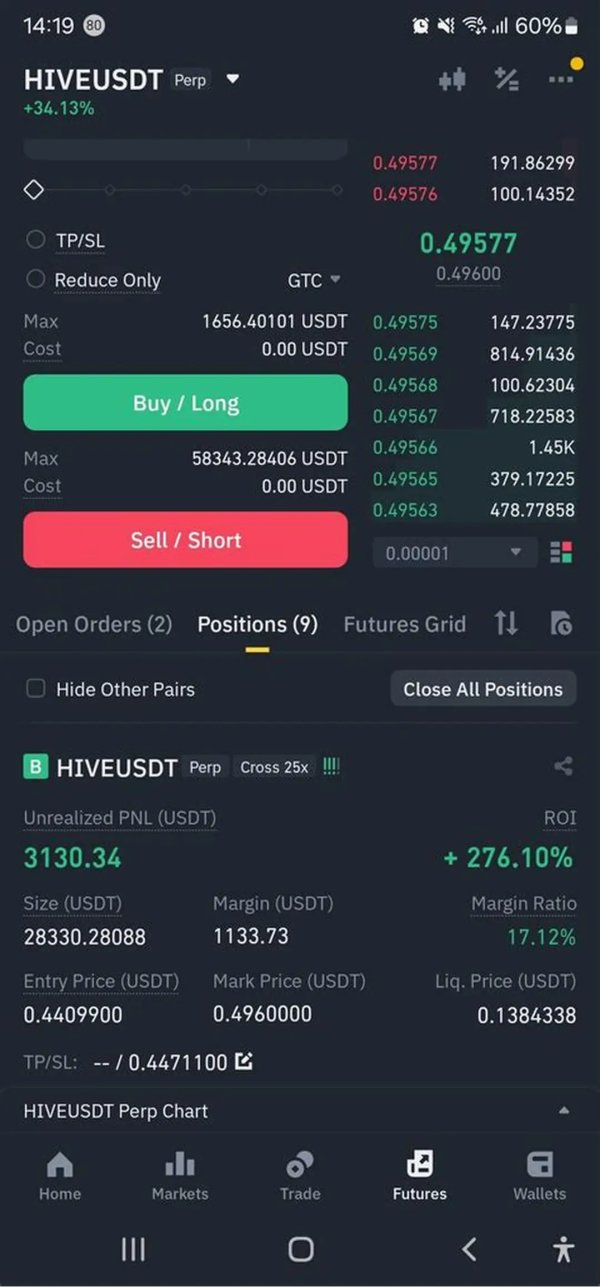The height and width of the screenshot is (1287, 600).
Task: Open the three-dot overflow menu
Action: [561, 79]
